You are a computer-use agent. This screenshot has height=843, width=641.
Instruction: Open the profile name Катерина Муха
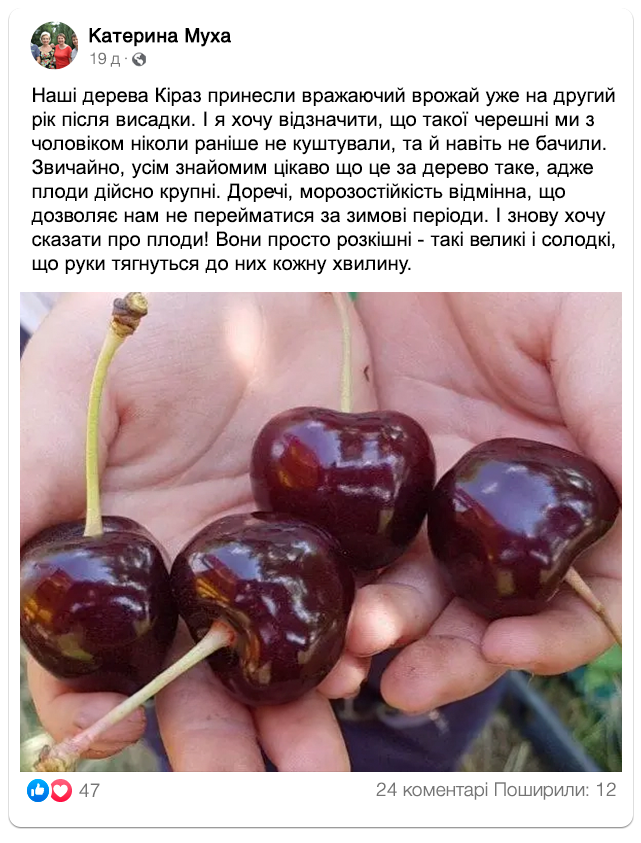160,36
